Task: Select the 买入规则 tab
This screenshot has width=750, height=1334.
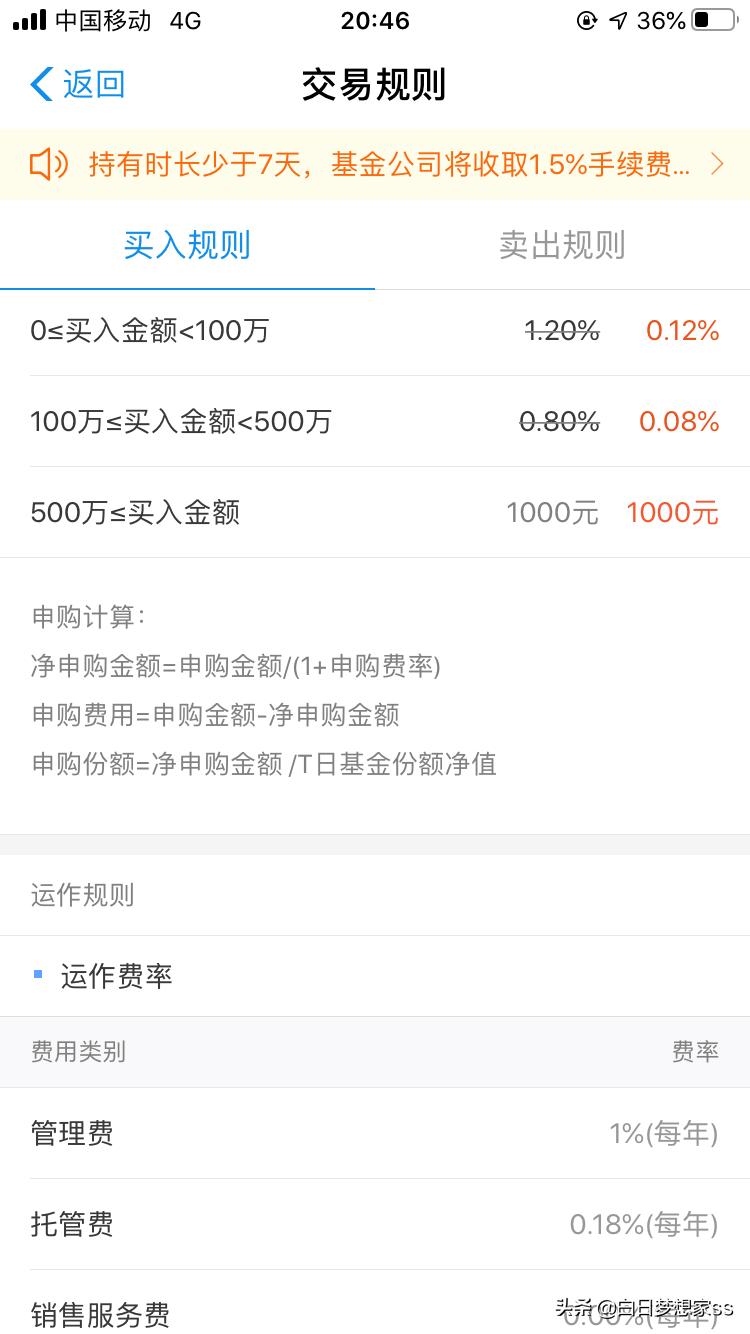Action: click(187, 246)
